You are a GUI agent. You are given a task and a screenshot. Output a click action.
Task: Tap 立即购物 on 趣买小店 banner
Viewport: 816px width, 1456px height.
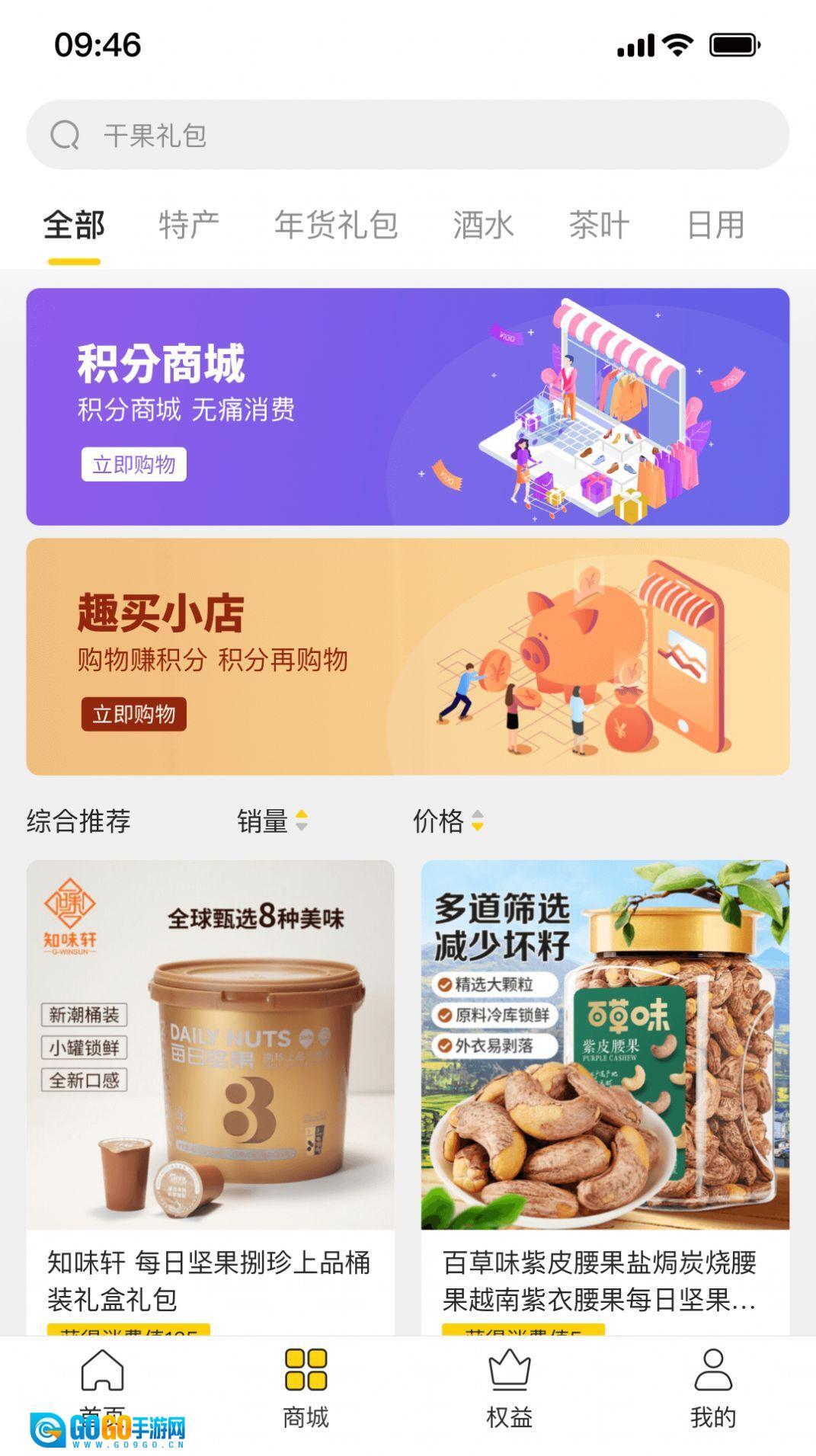click(134, 714)
